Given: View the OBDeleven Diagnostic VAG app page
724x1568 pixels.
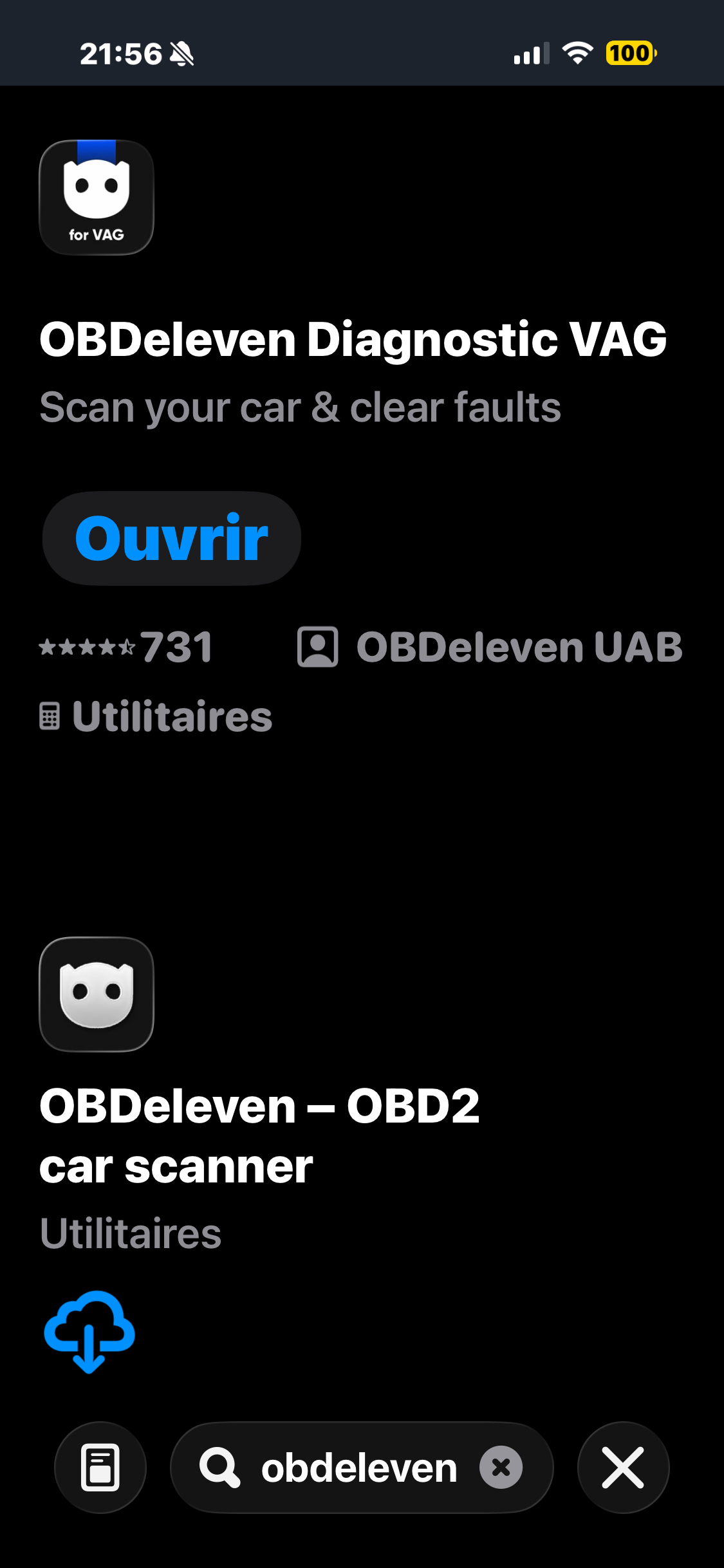Looking at the screenshot, I should [353, 339].
